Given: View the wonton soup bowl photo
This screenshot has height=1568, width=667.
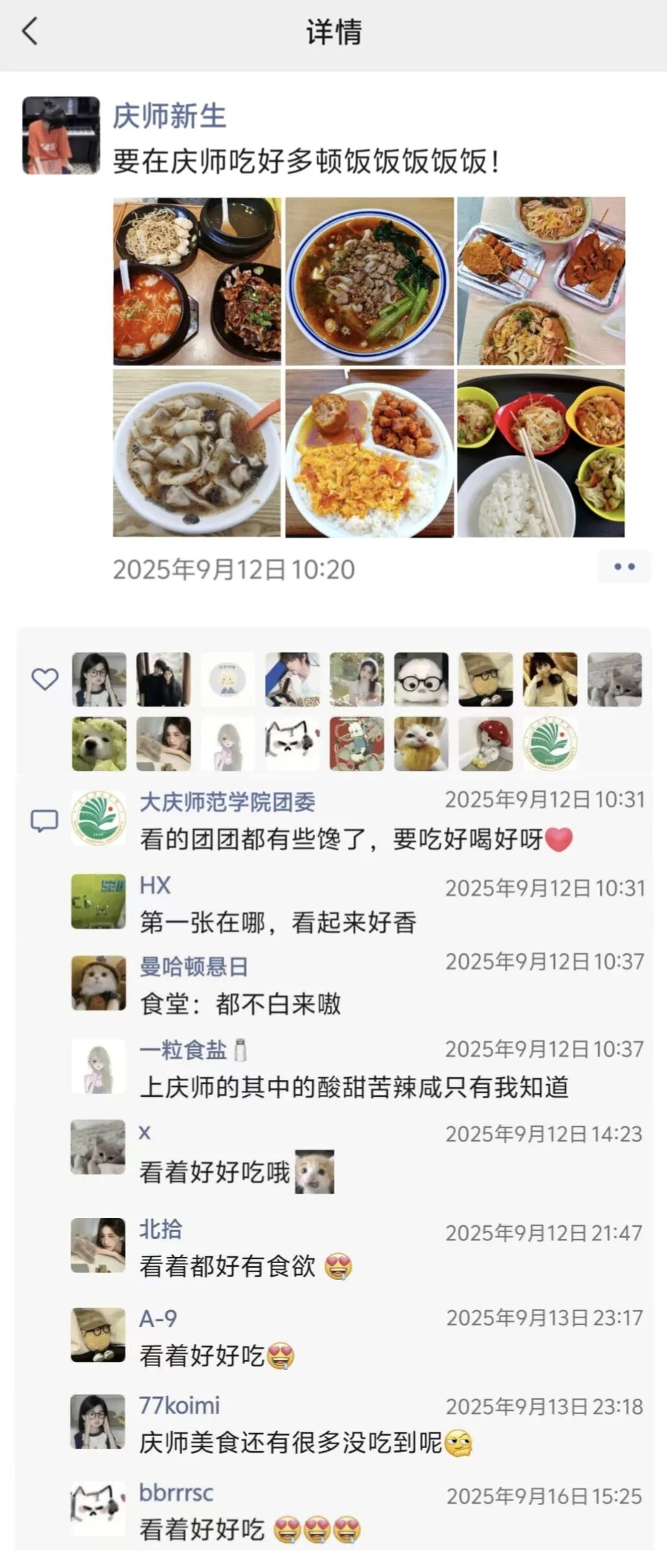Looking at the screenshot, I should coord(197,453).
